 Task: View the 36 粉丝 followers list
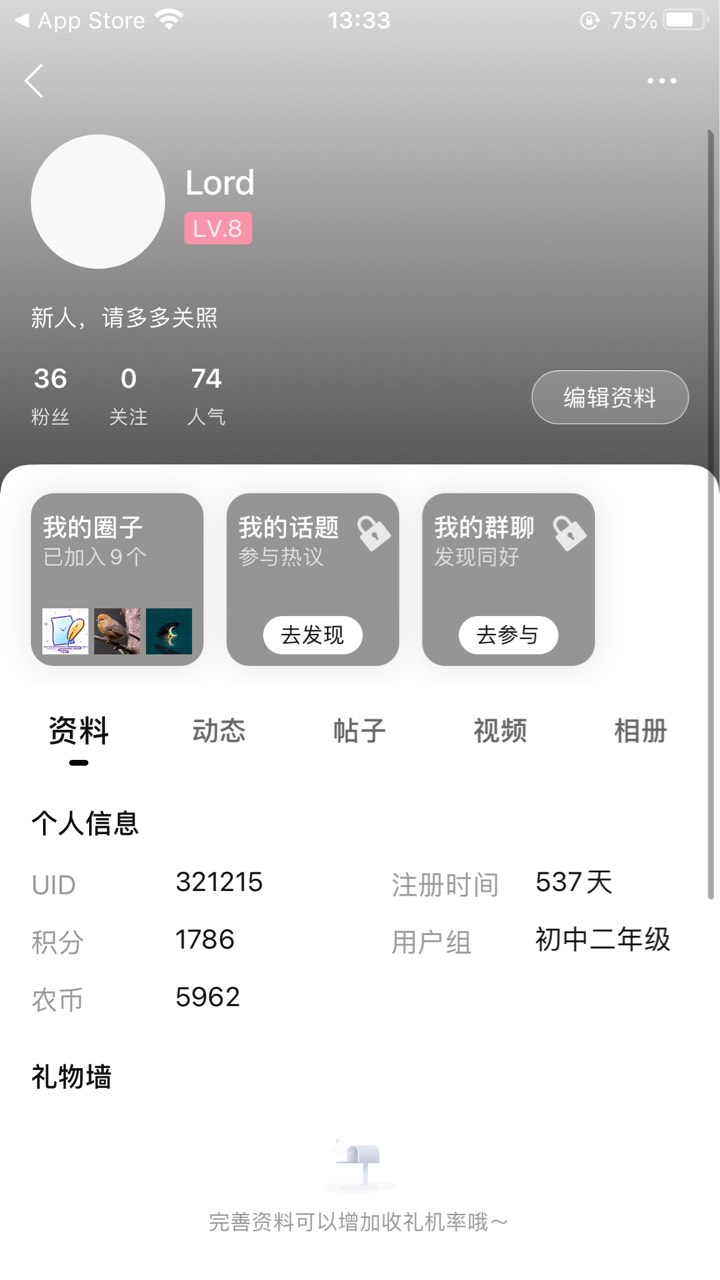tap(50, 396)
